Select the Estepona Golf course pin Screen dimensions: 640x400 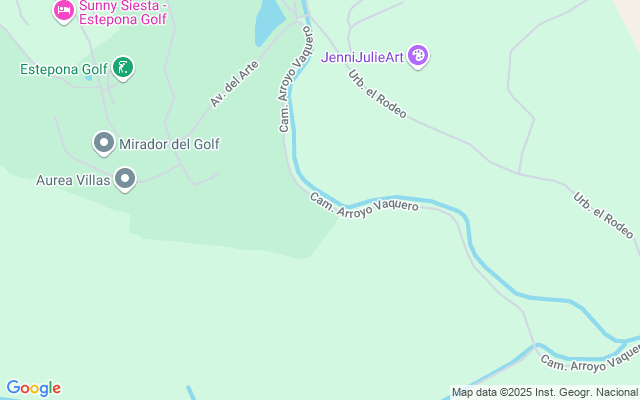[x=123, y=69]
